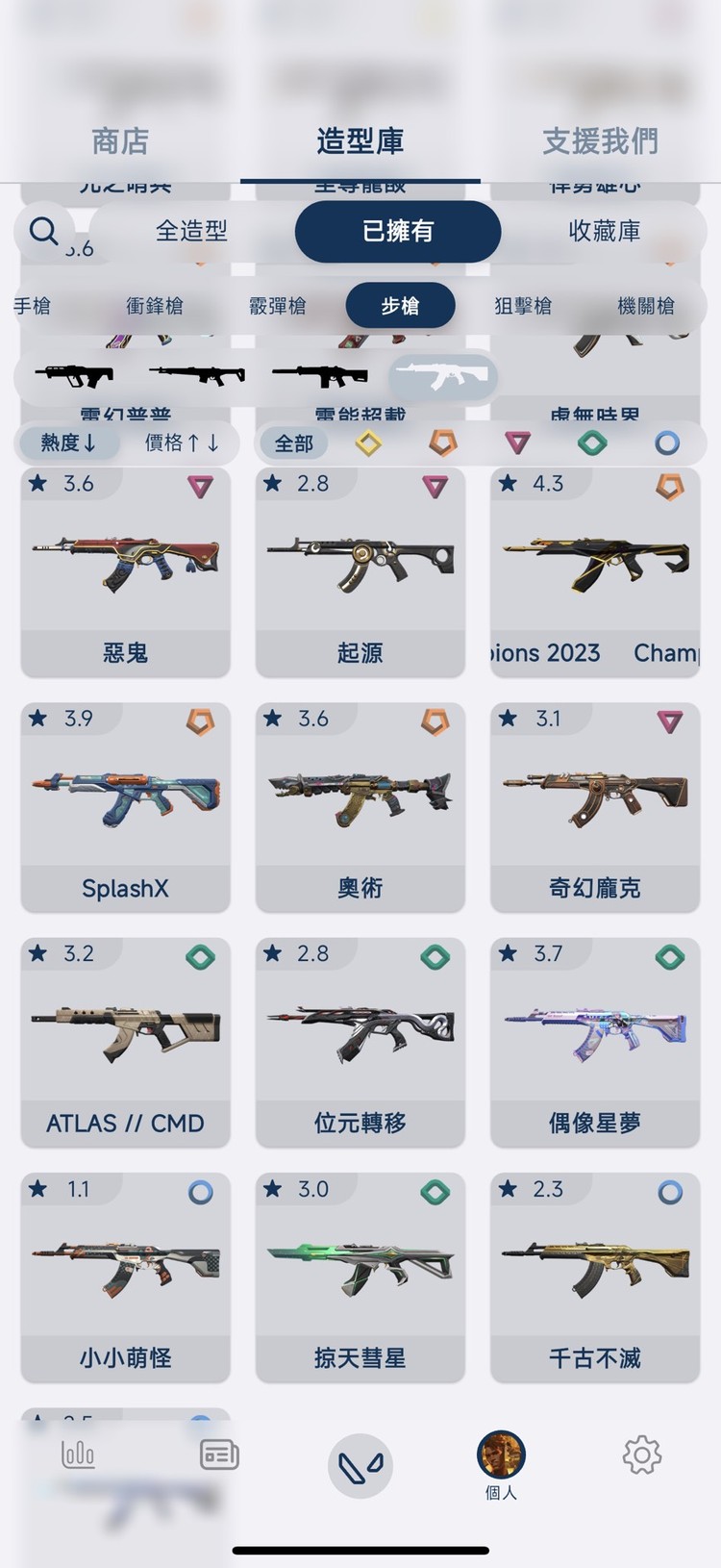Open the stats chart icon in bottom bar

(x=77, y=1454)
